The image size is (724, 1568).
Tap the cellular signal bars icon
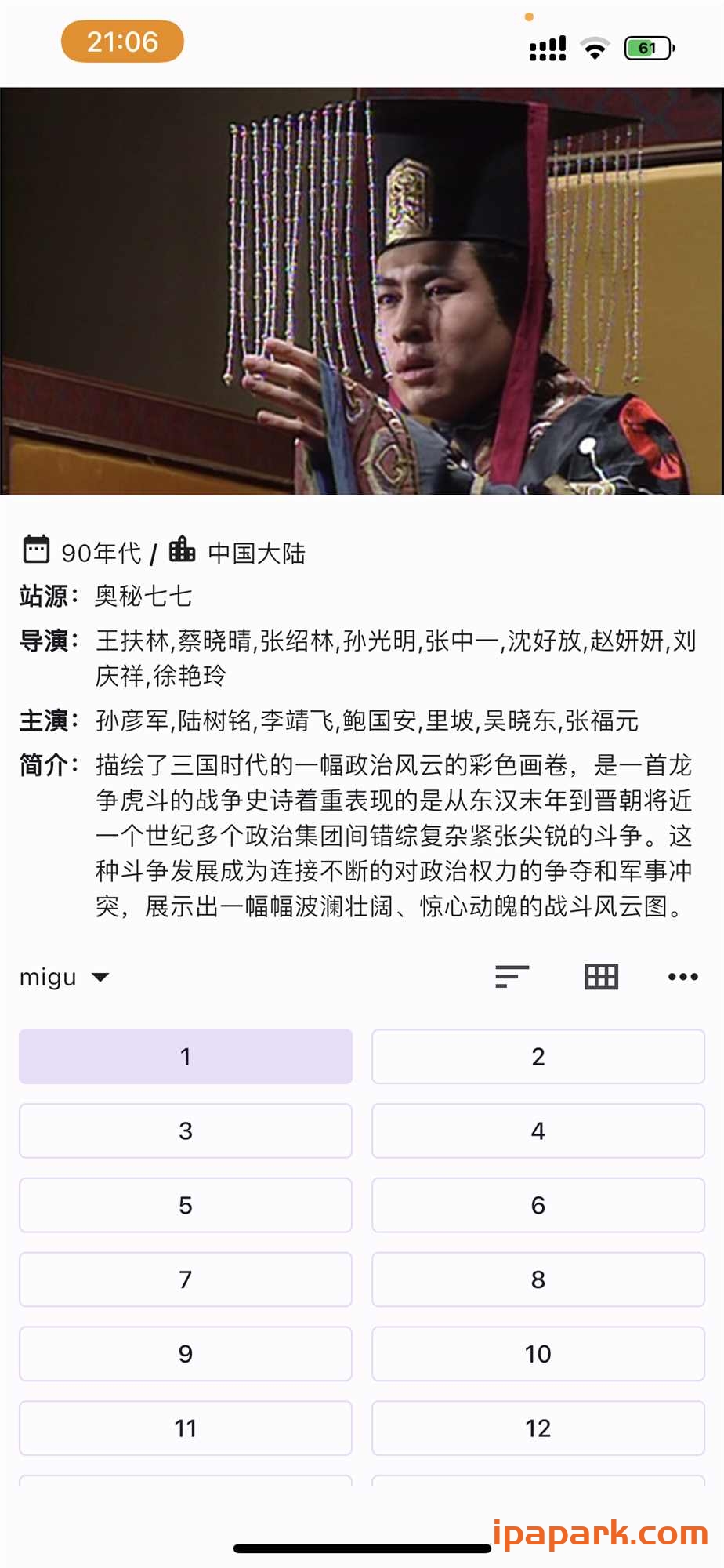(546, 47)
